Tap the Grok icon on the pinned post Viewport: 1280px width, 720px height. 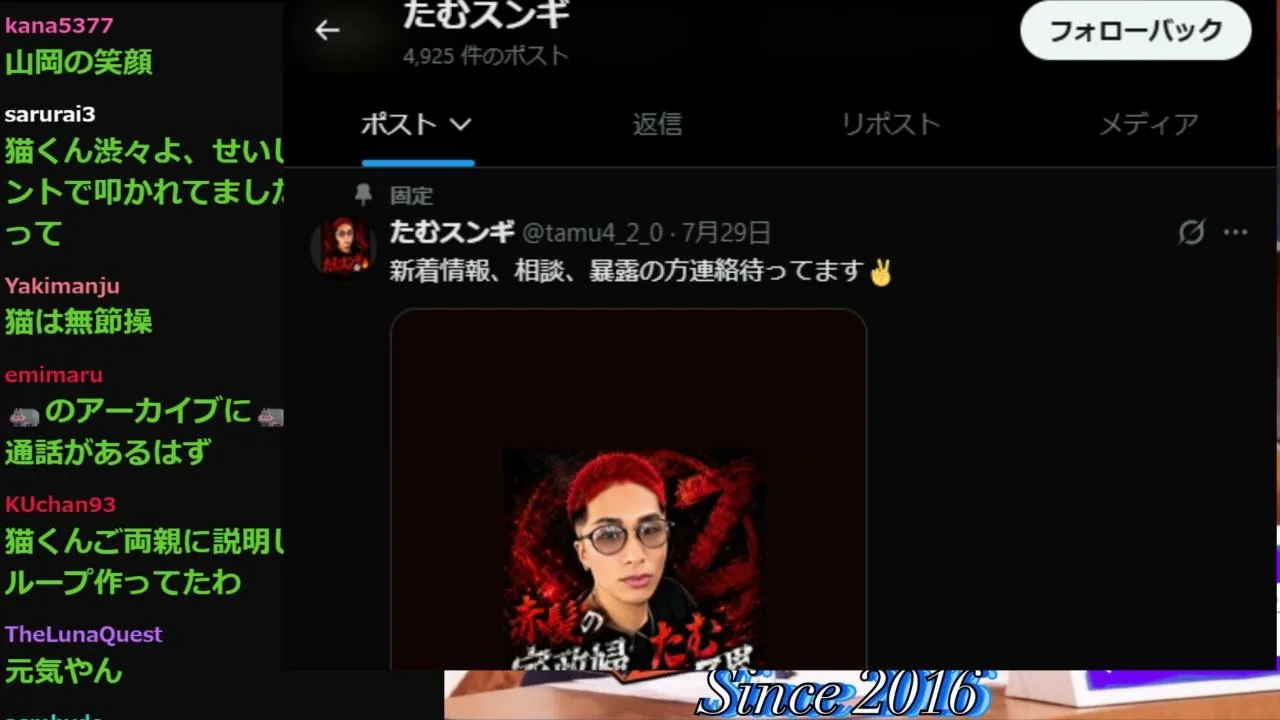[1191, 233]
